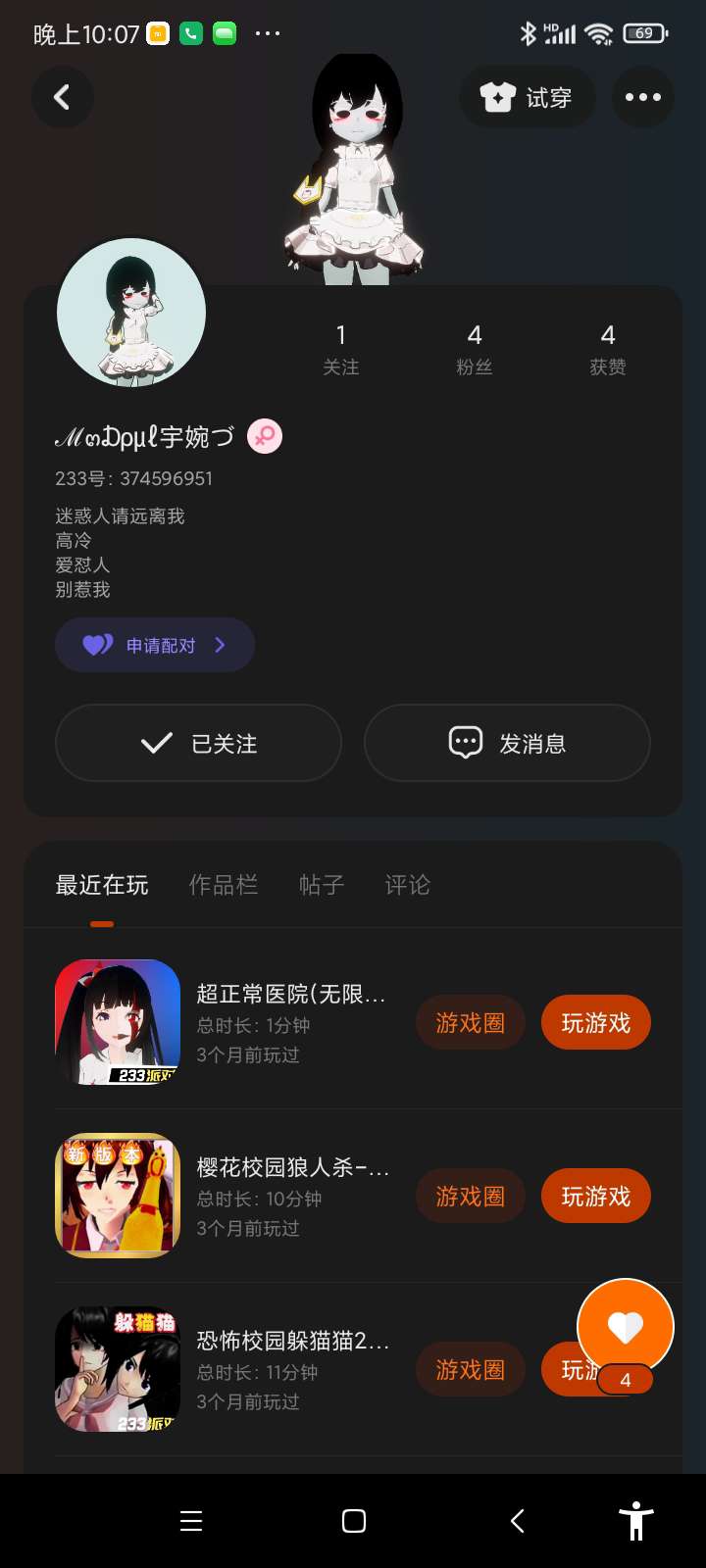Go back using the top-left arrow
706x1568 pixels.
click(x=62, y=97)
